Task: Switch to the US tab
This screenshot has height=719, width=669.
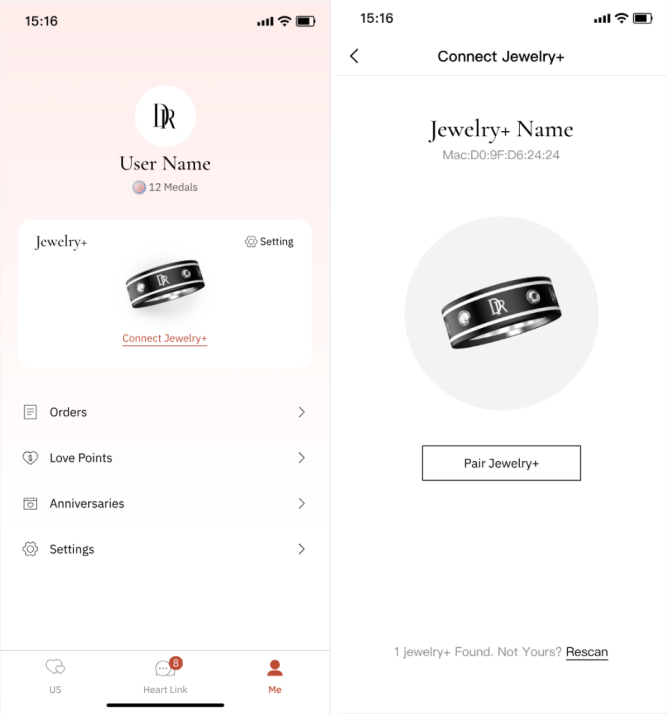Action: coord(55,675)
